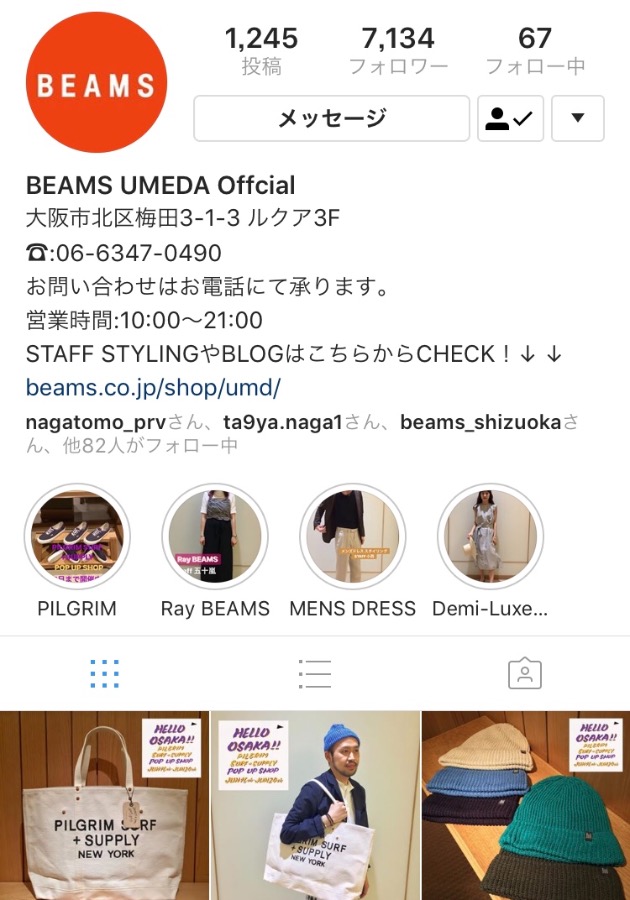This screenshot has height=900, width=630.
Task: Switch to the list view tab
Action: tap(315, 673)
